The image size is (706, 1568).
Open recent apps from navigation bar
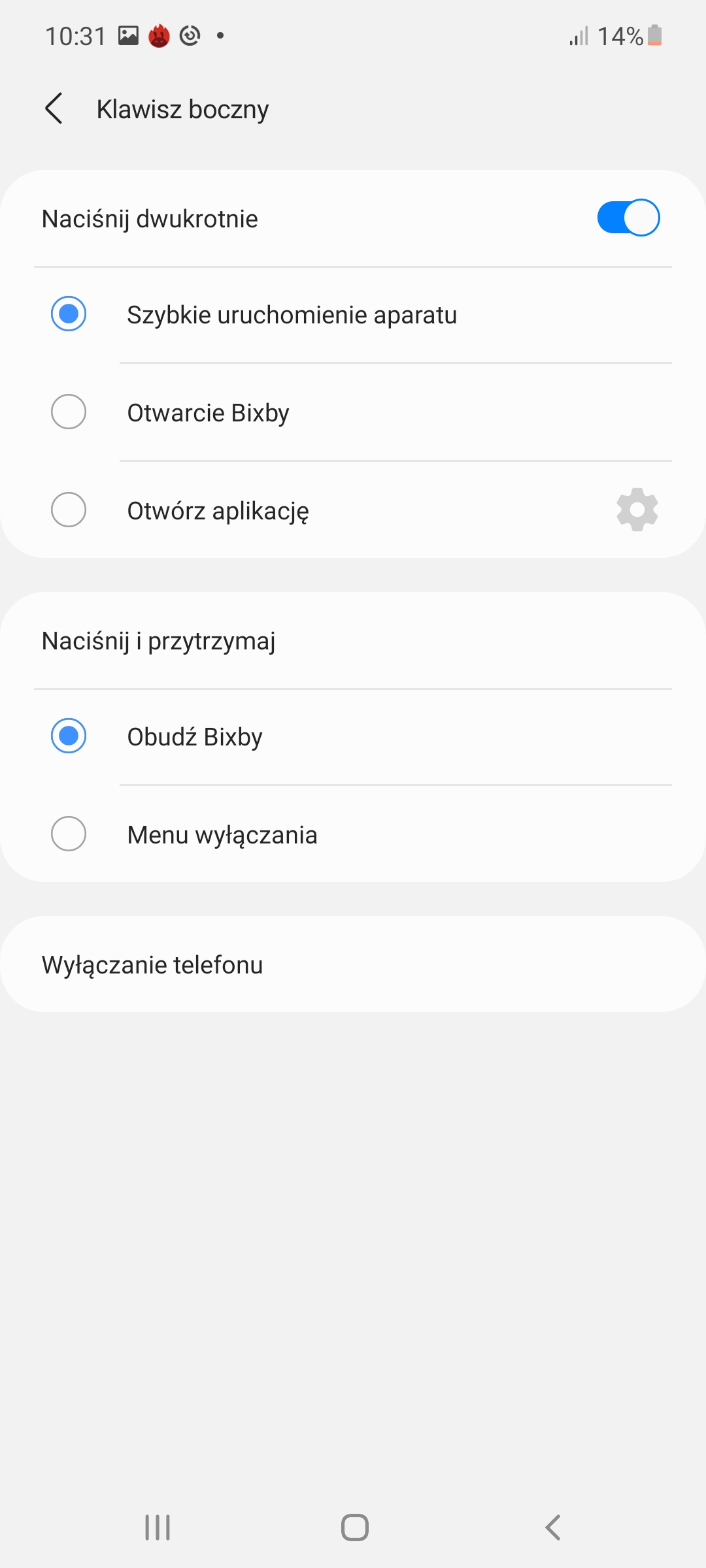158,1527
